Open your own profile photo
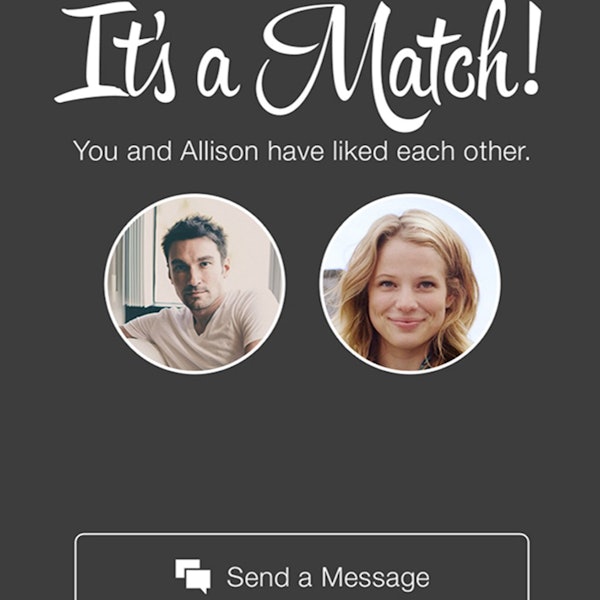 coord(195,283)
